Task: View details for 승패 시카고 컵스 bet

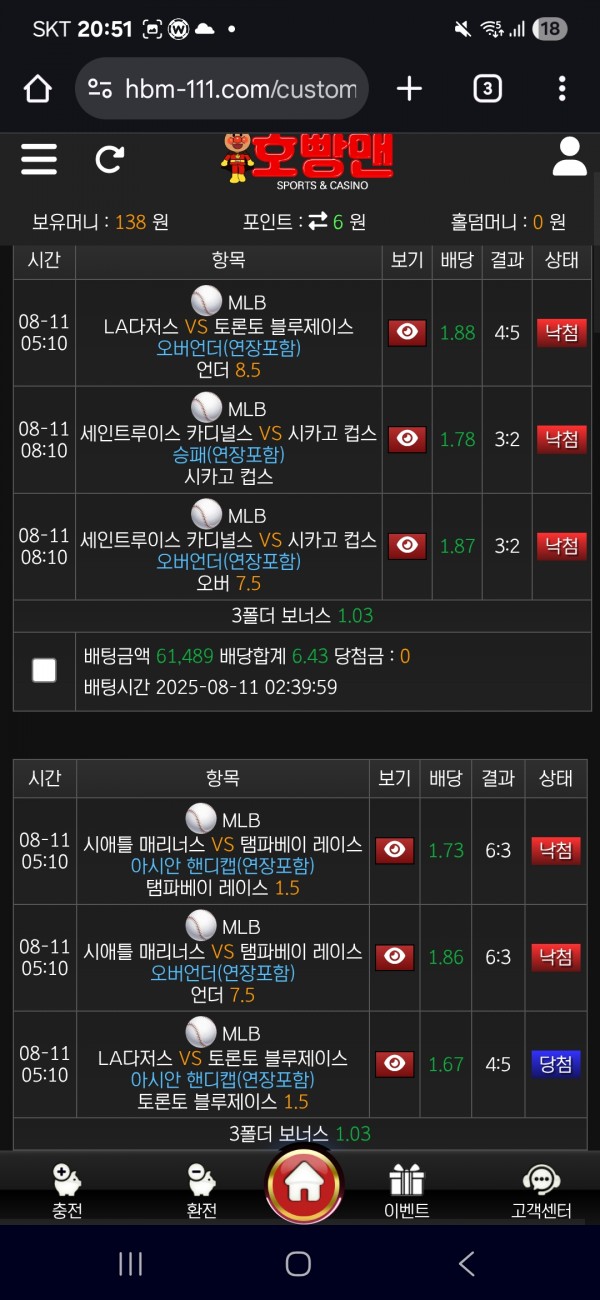Action: (x=407, y=439)
